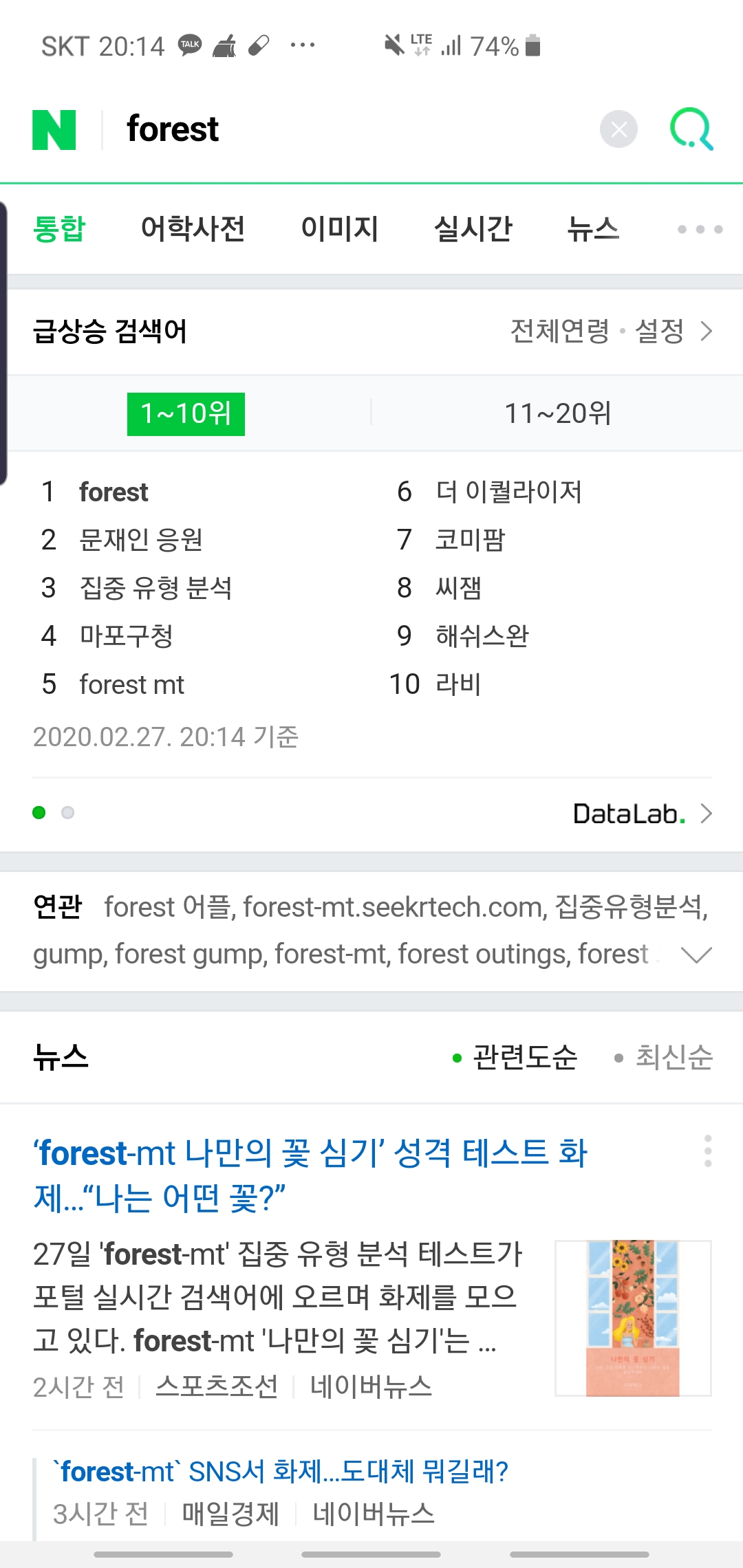The image size is (743, 1568).
Task: Select trending keyword 집중 유형 분석
Action: click(x=156, y=588)
